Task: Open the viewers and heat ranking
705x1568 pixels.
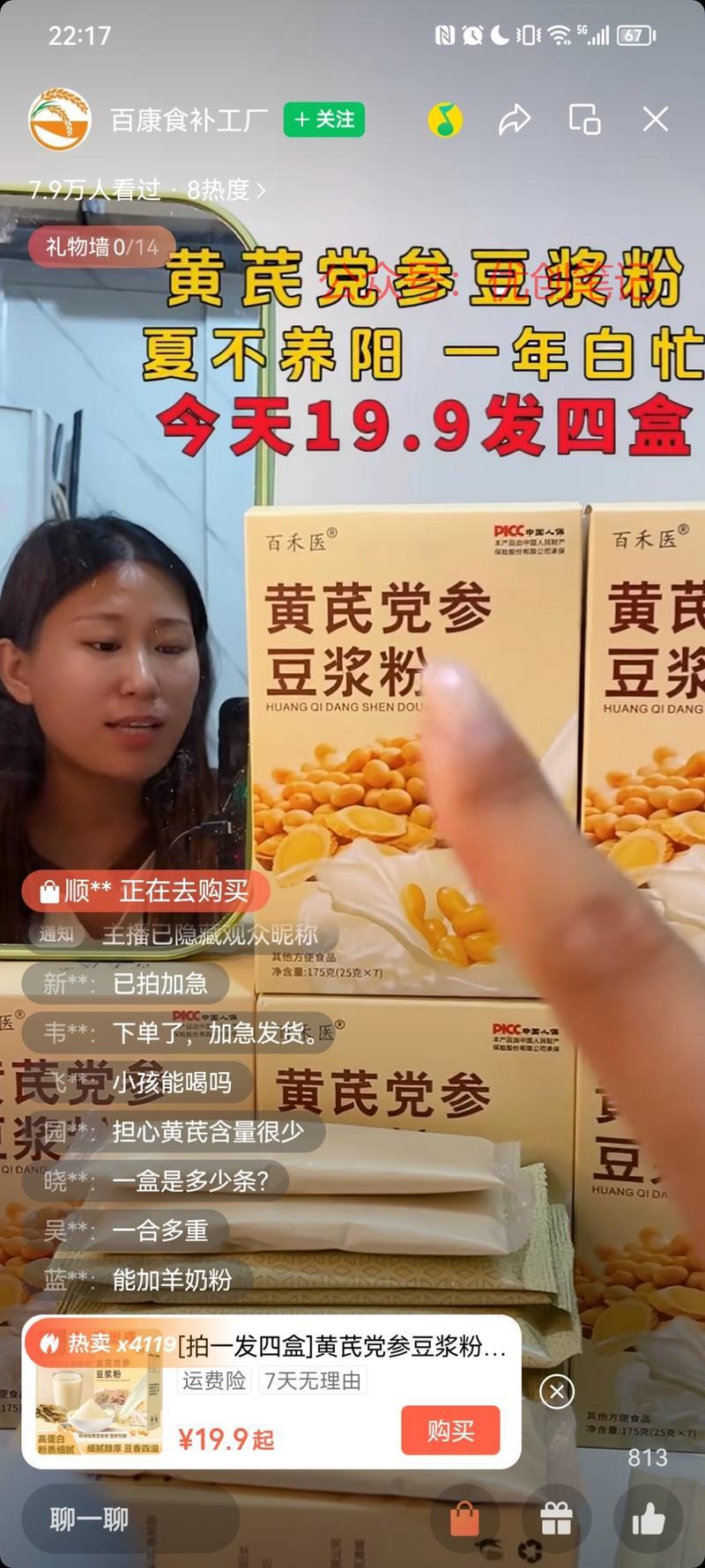Action: point(146,190)
